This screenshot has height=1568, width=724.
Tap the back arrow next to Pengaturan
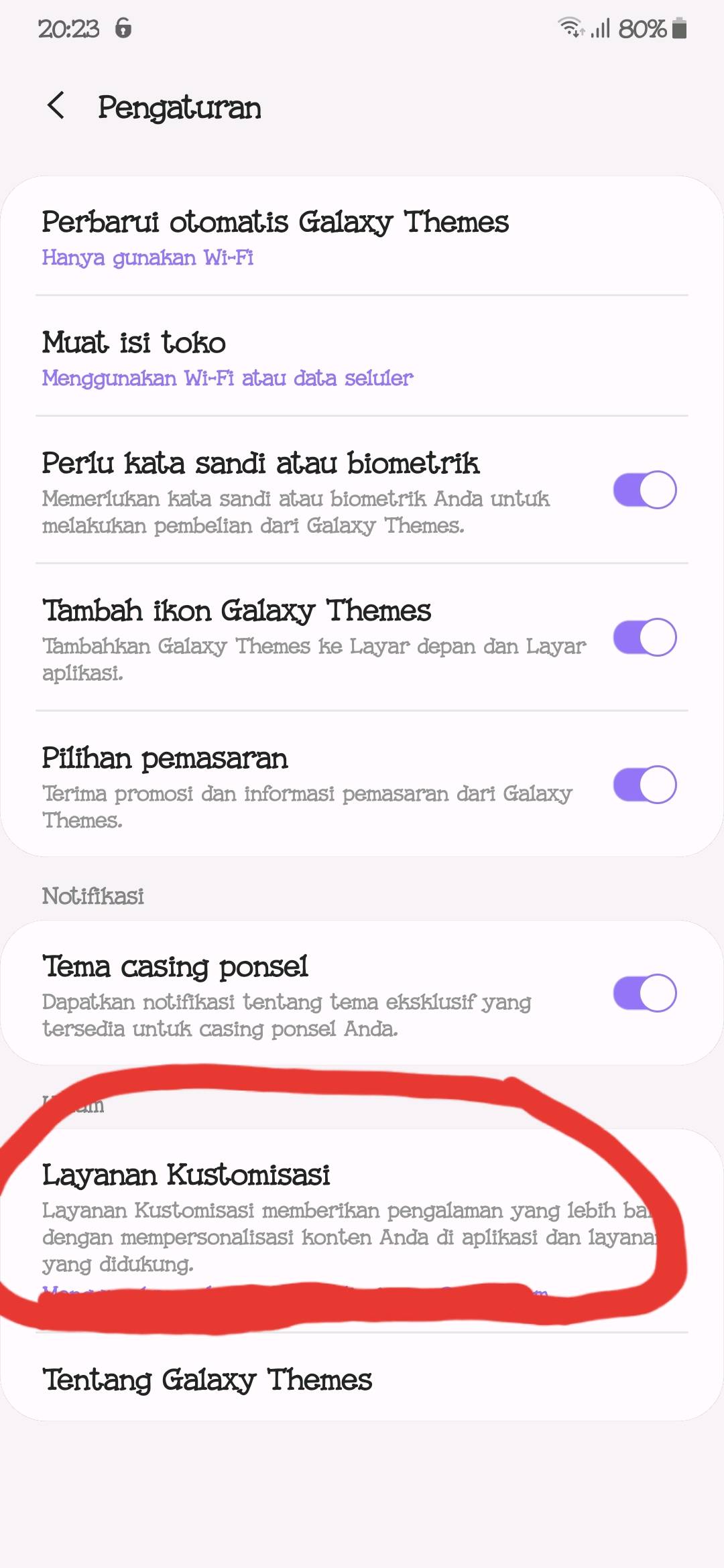coord(56,107)
